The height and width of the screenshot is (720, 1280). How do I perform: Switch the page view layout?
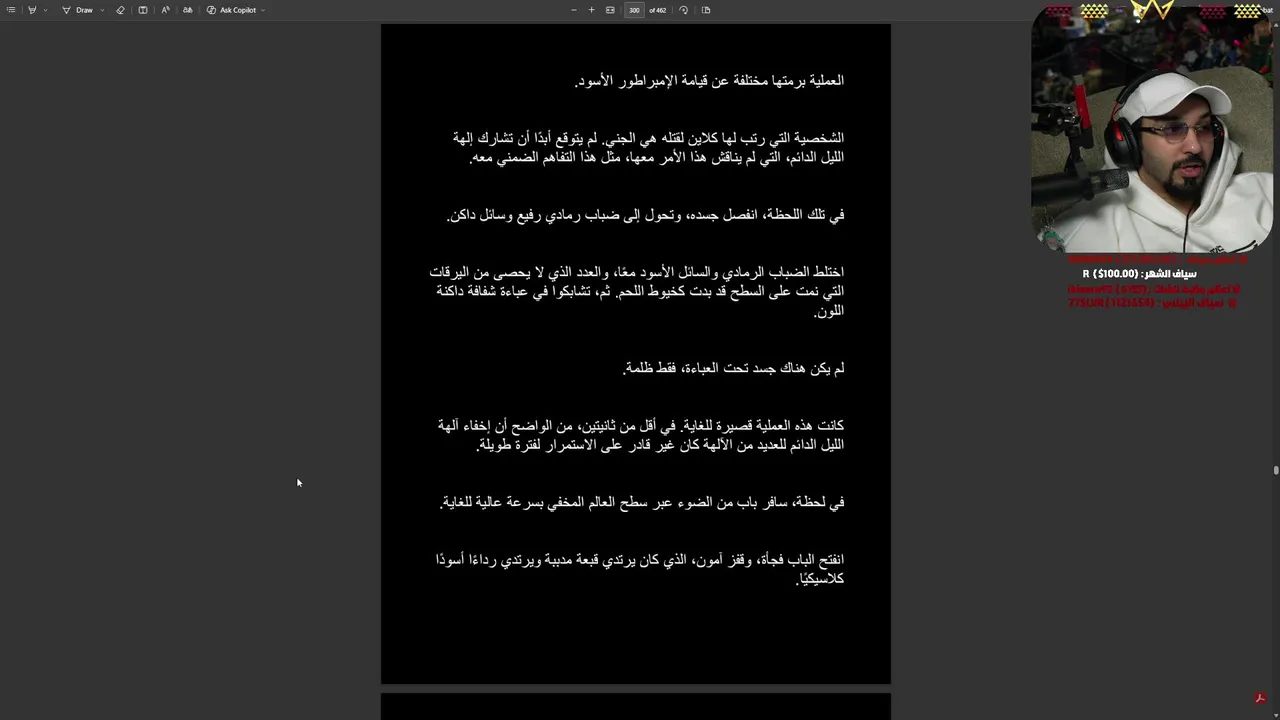click(x=706, y=10)
